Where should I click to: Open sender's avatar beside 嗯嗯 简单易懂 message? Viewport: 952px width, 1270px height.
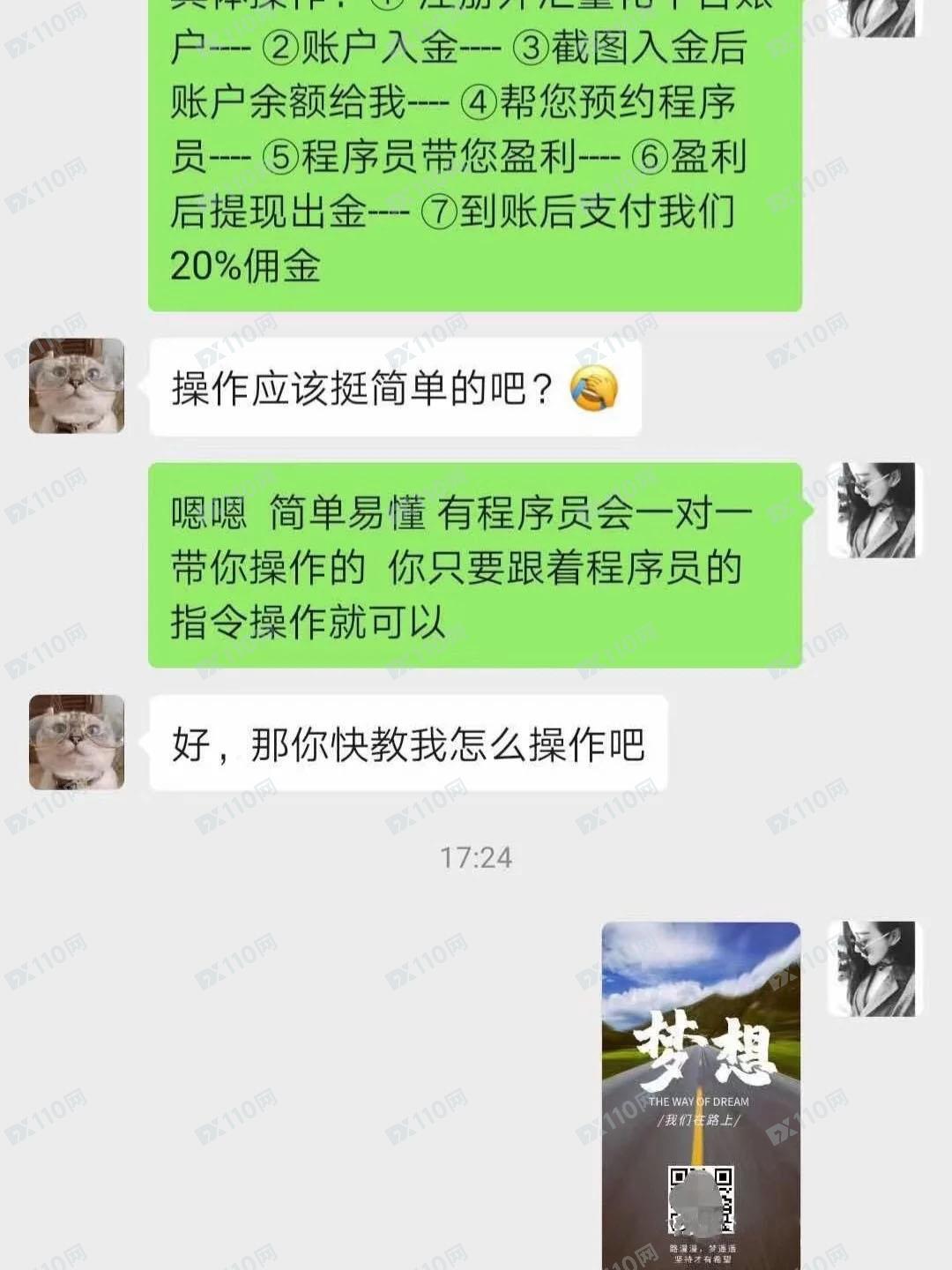coord(874,510)
